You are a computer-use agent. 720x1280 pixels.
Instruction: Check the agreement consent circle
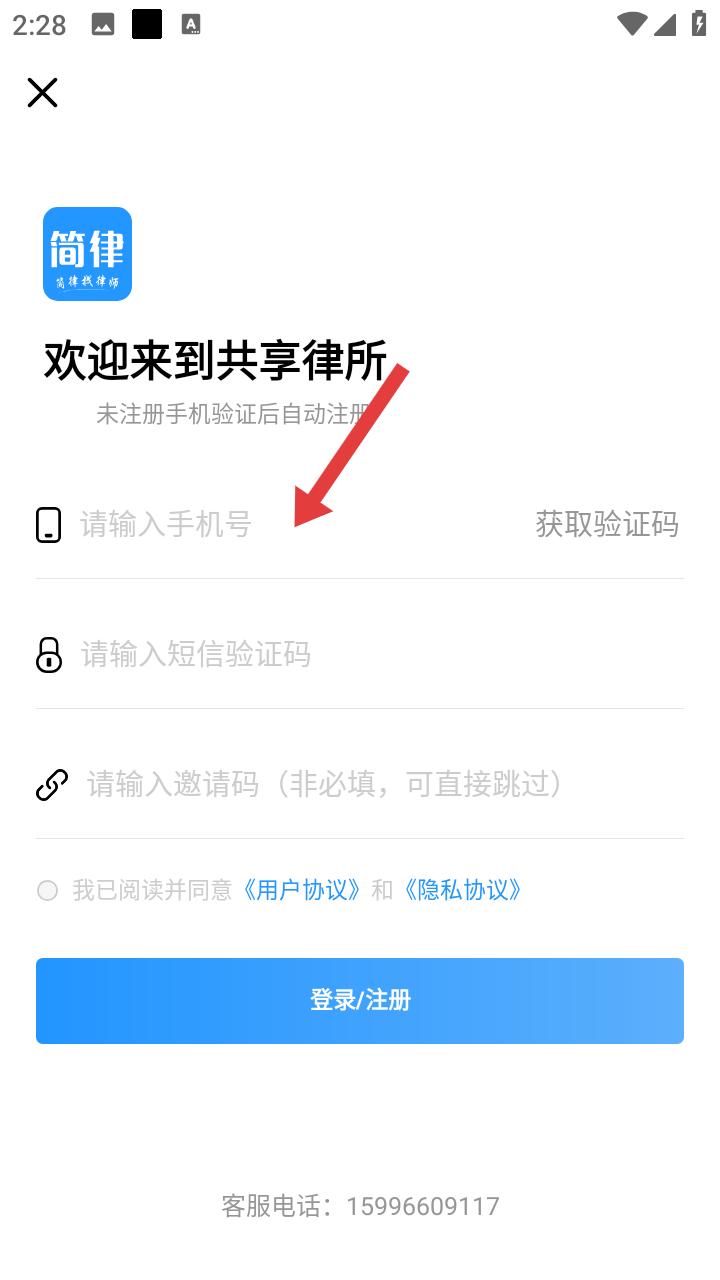(x=47, y=890)
